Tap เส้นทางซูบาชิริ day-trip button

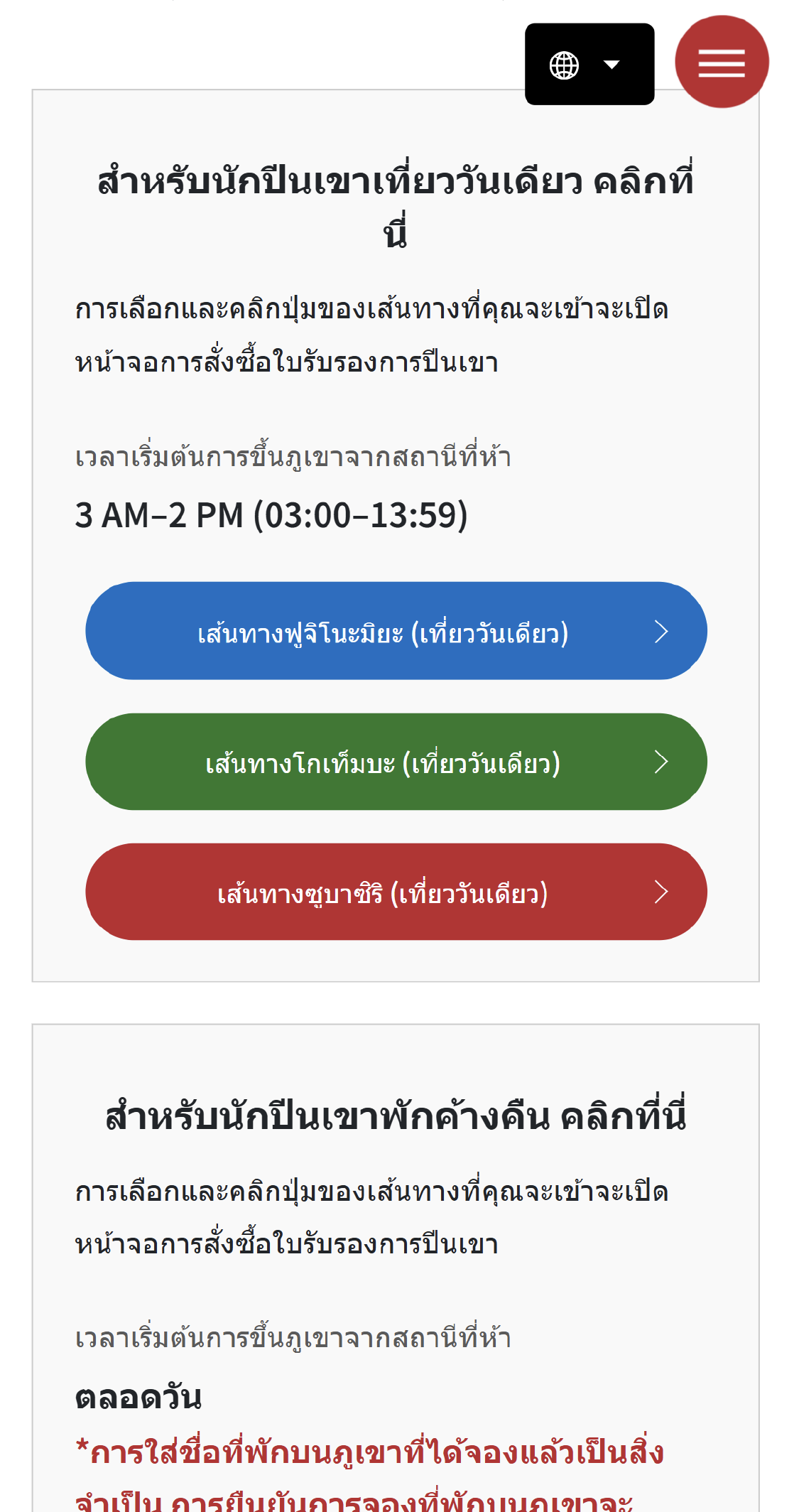click(x=396, y=892)
